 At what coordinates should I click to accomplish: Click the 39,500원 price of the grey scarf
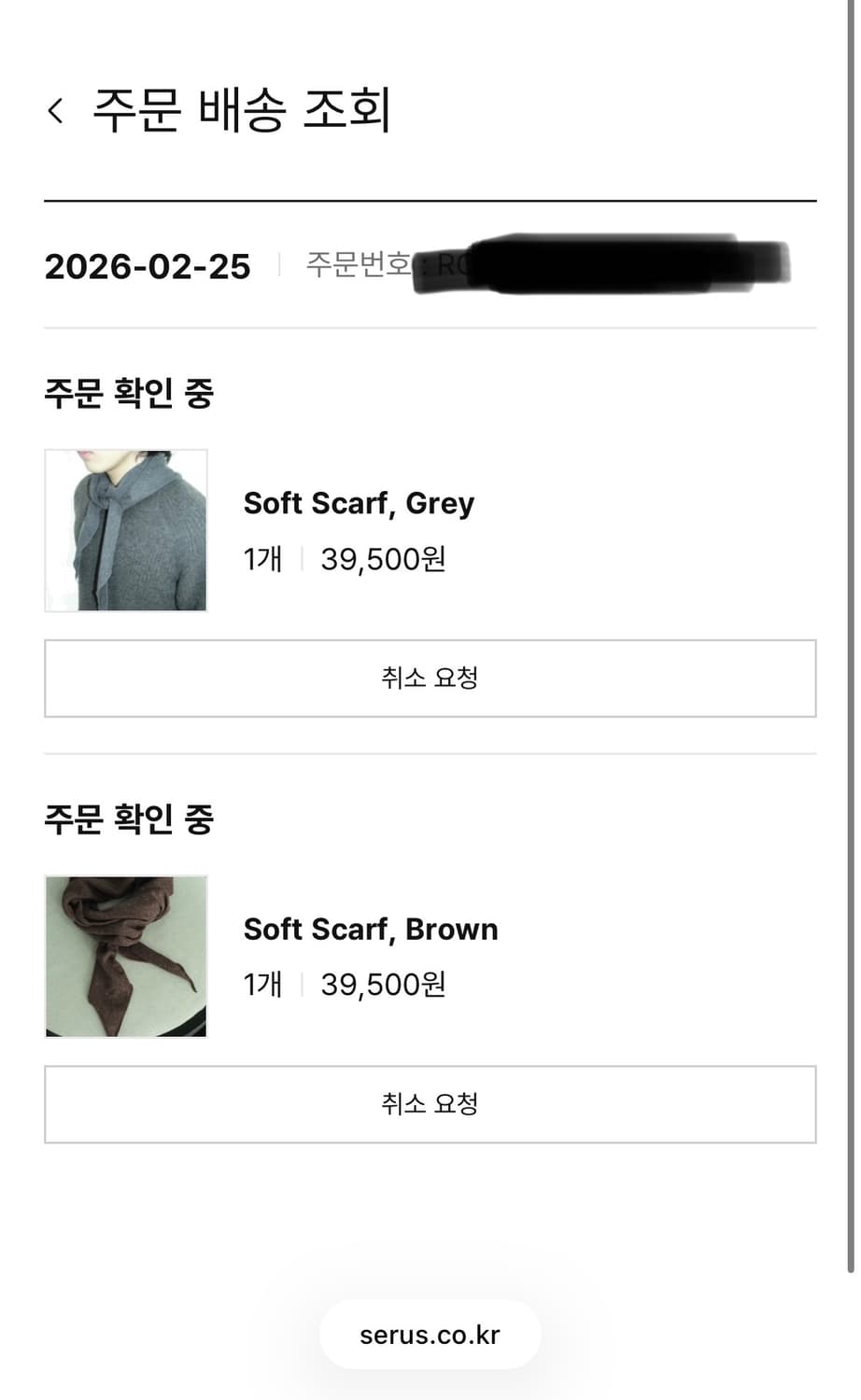pos(381,559)
